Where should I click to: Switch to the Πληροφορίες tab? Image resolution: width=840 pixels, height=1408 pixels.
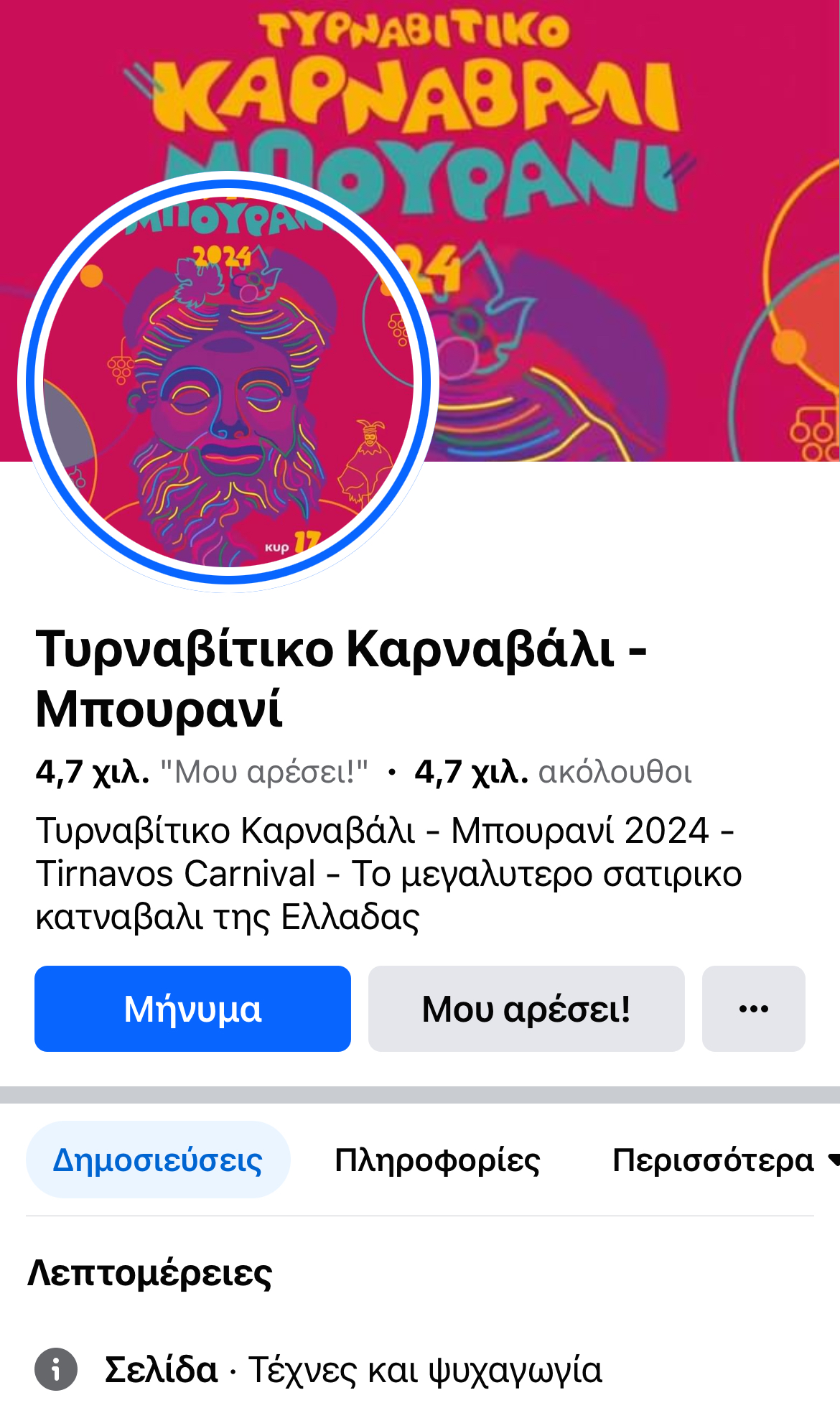[437, 1160]
